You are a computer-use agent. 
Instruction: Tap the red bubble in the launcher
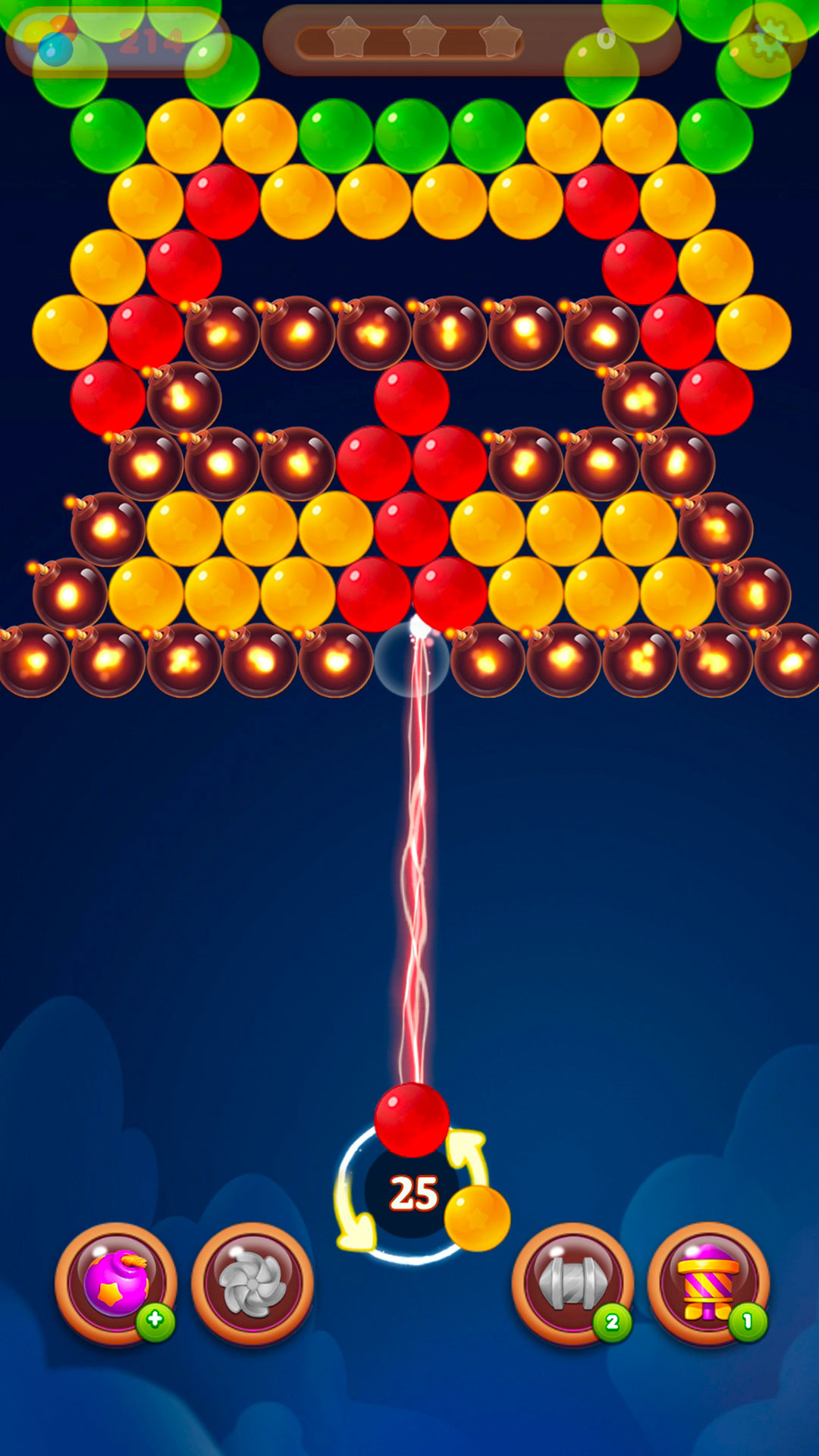point(412,1119)
